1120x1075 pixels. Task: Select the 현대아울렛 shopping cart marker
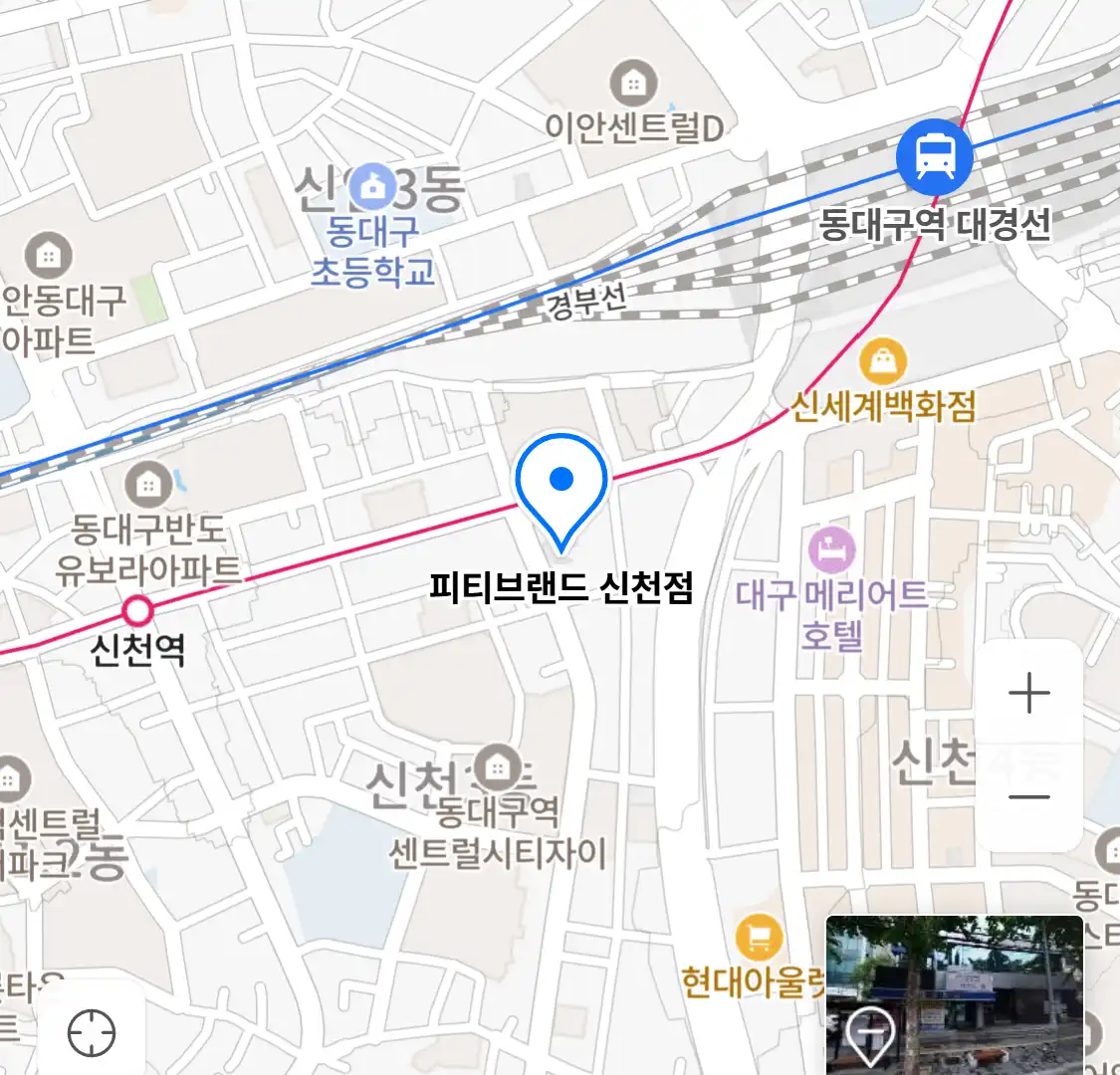759,938
